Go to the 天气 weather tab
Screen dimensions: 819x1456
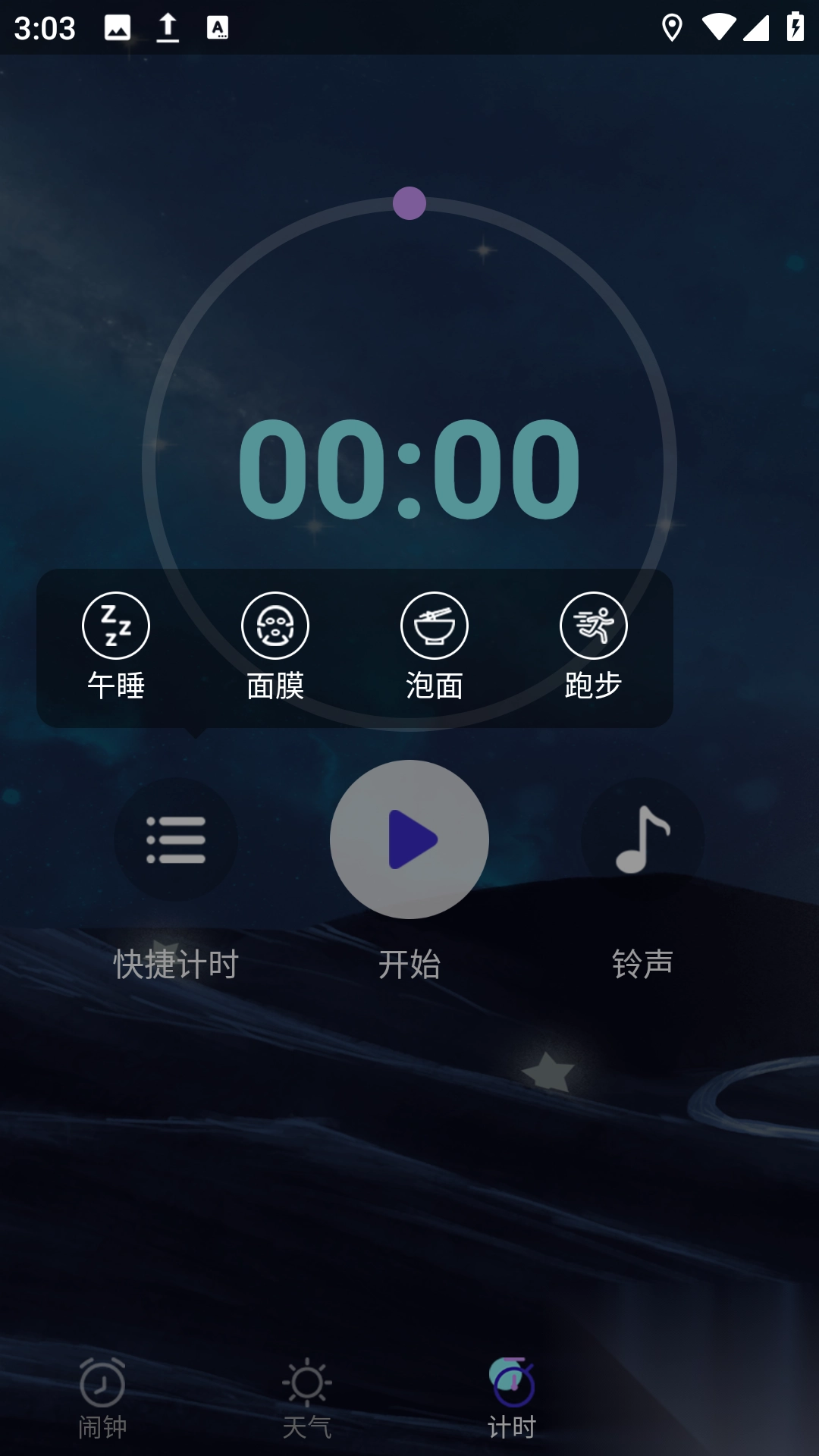pos(307,1398)
